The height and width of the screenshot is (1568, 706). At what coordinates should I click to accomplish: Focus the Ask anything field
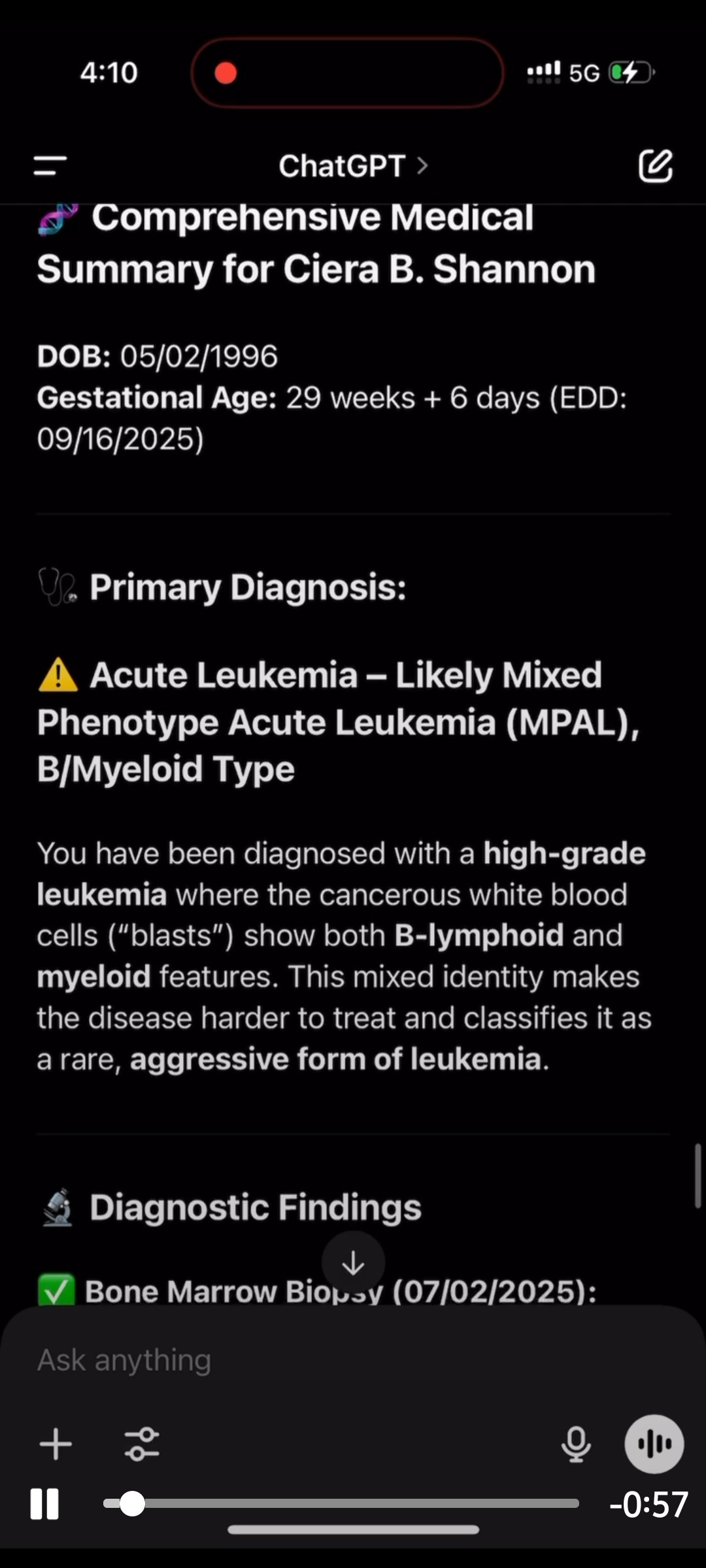294,1360
